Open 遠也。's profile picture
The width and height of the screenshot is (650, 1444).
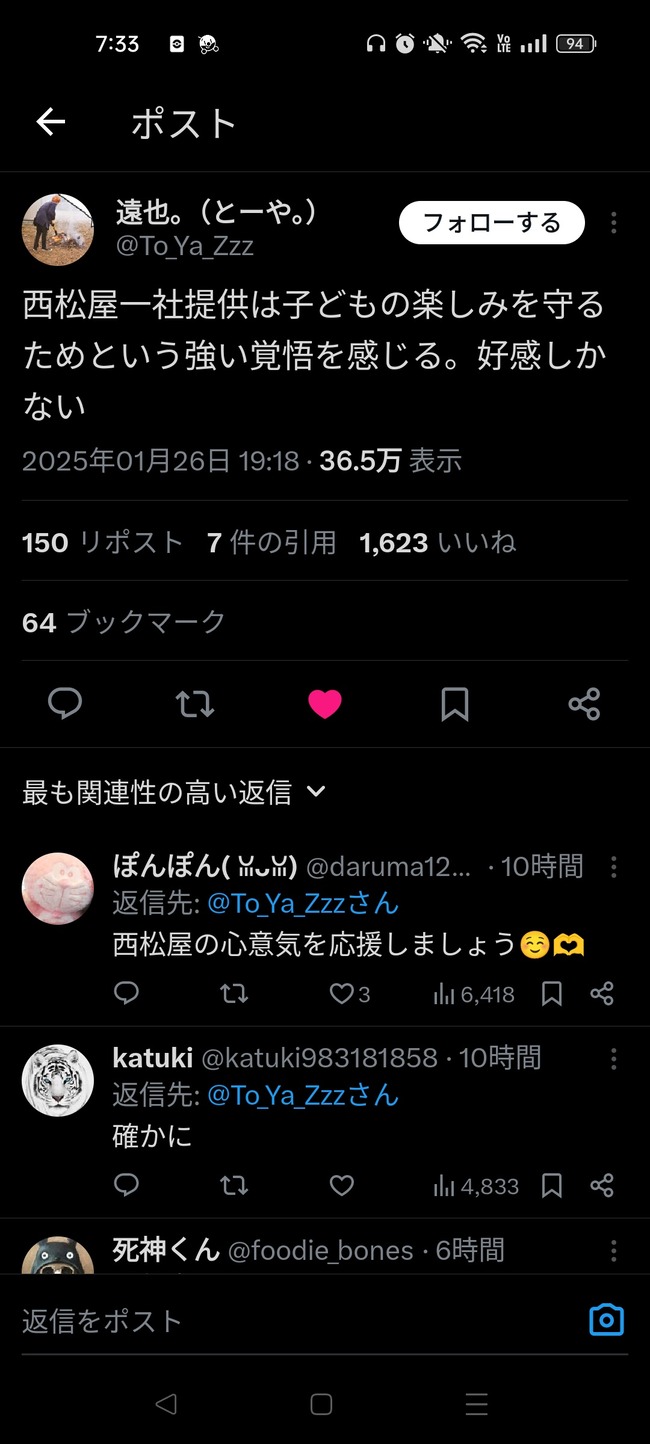pyautogui.click(x=58, y=229)
